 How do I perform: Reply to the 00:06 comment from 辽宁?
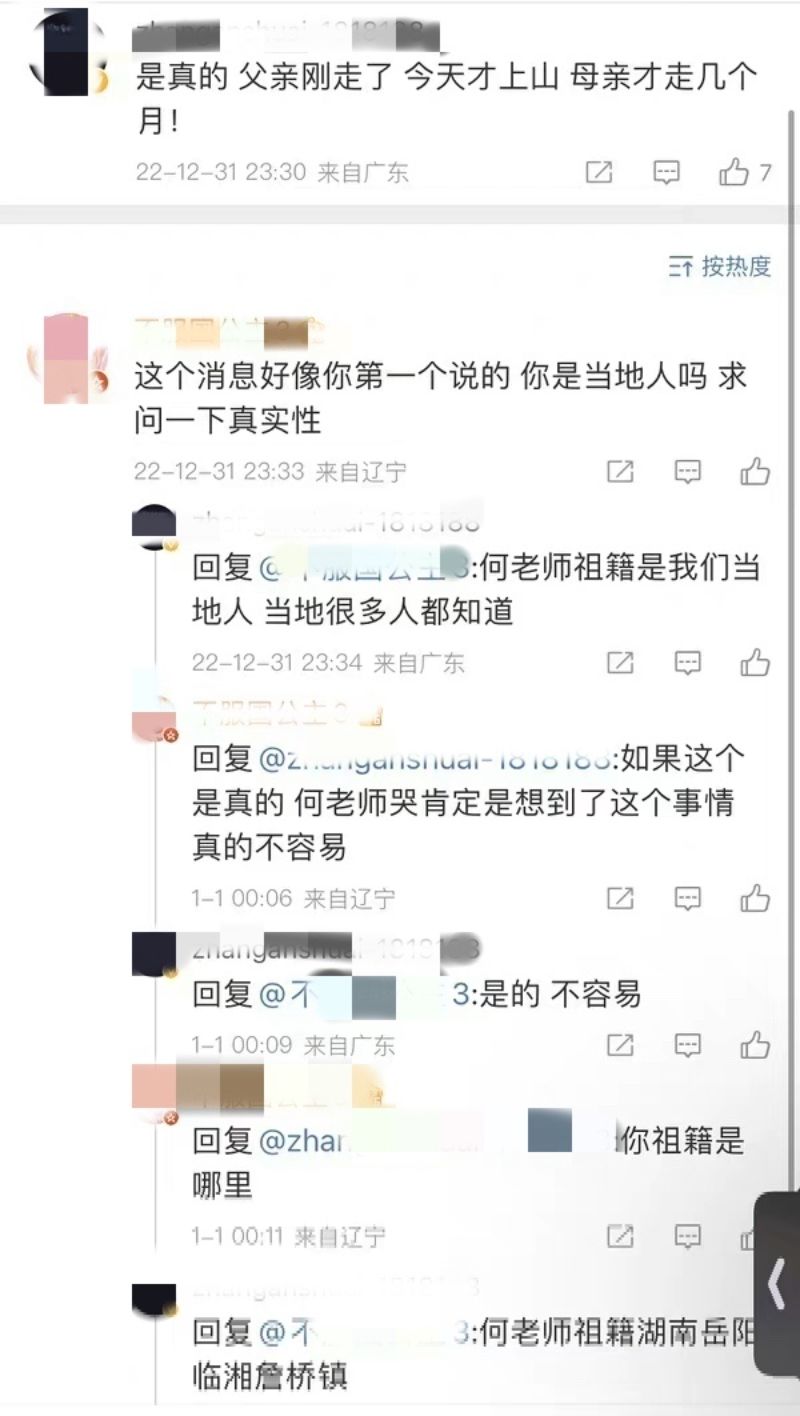click(687, 898)
